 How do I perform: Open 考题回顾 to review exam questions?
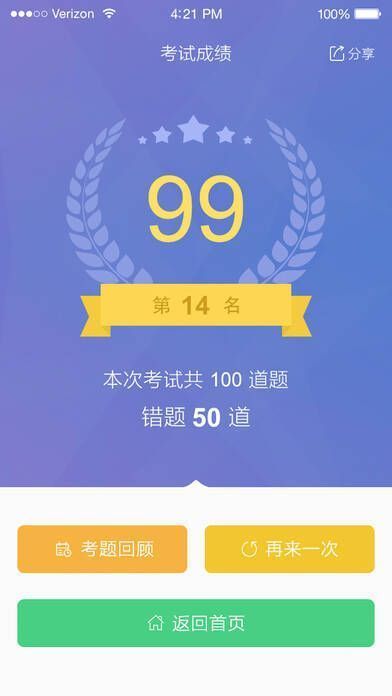(x=102, y=549)
